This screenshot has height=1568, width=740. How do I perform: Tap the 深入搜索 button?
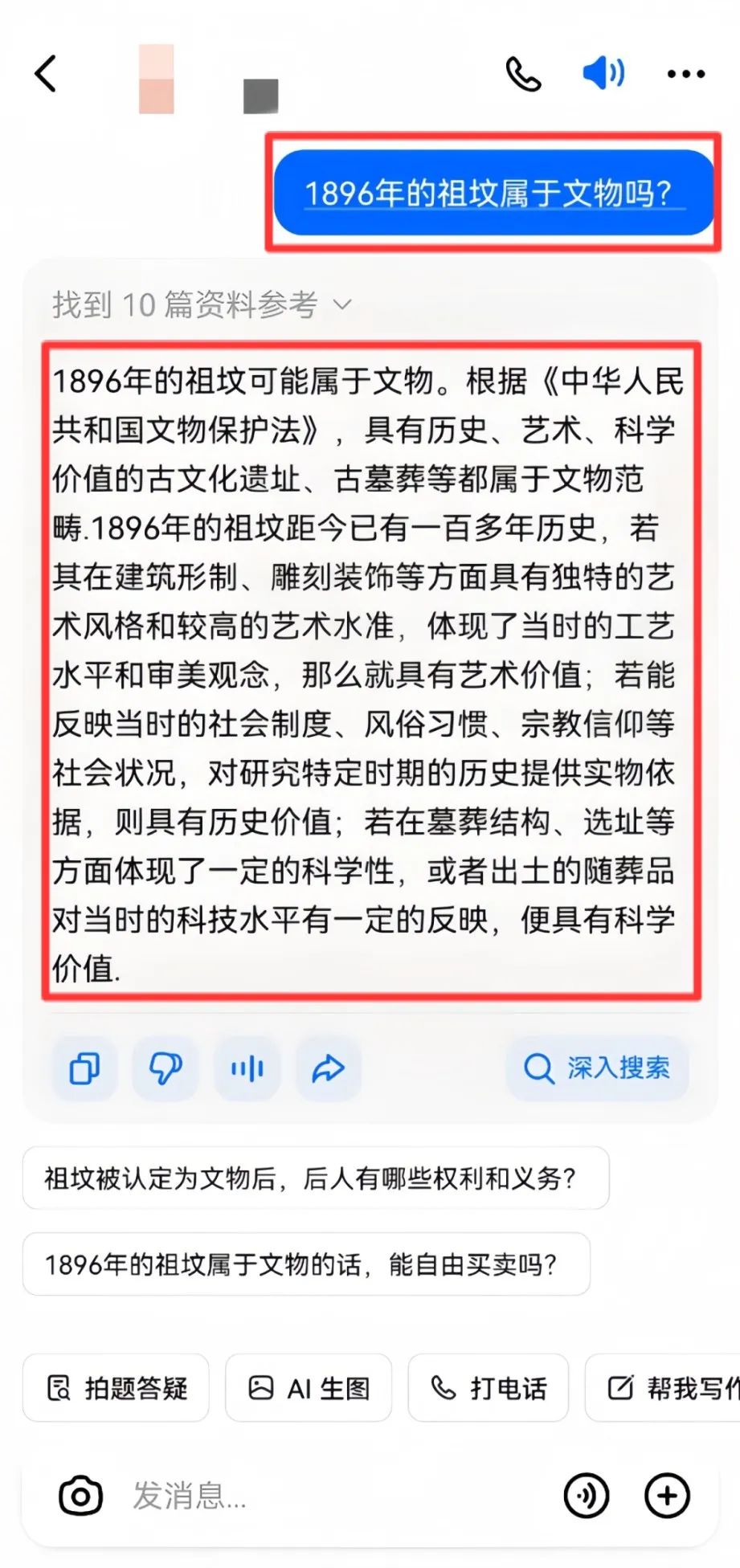(597, 1068)
